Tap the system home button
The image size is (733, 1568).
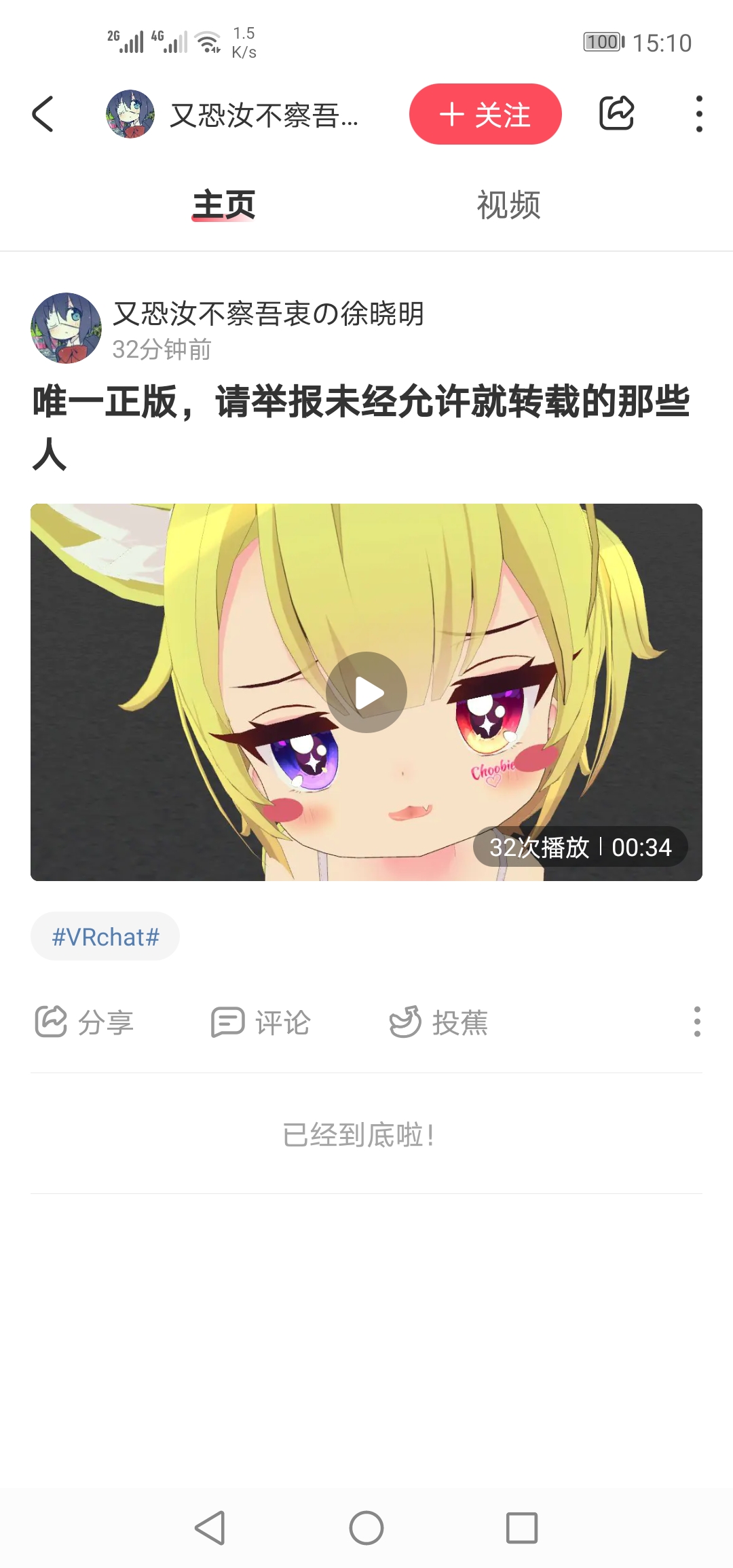pos(366,1528)
